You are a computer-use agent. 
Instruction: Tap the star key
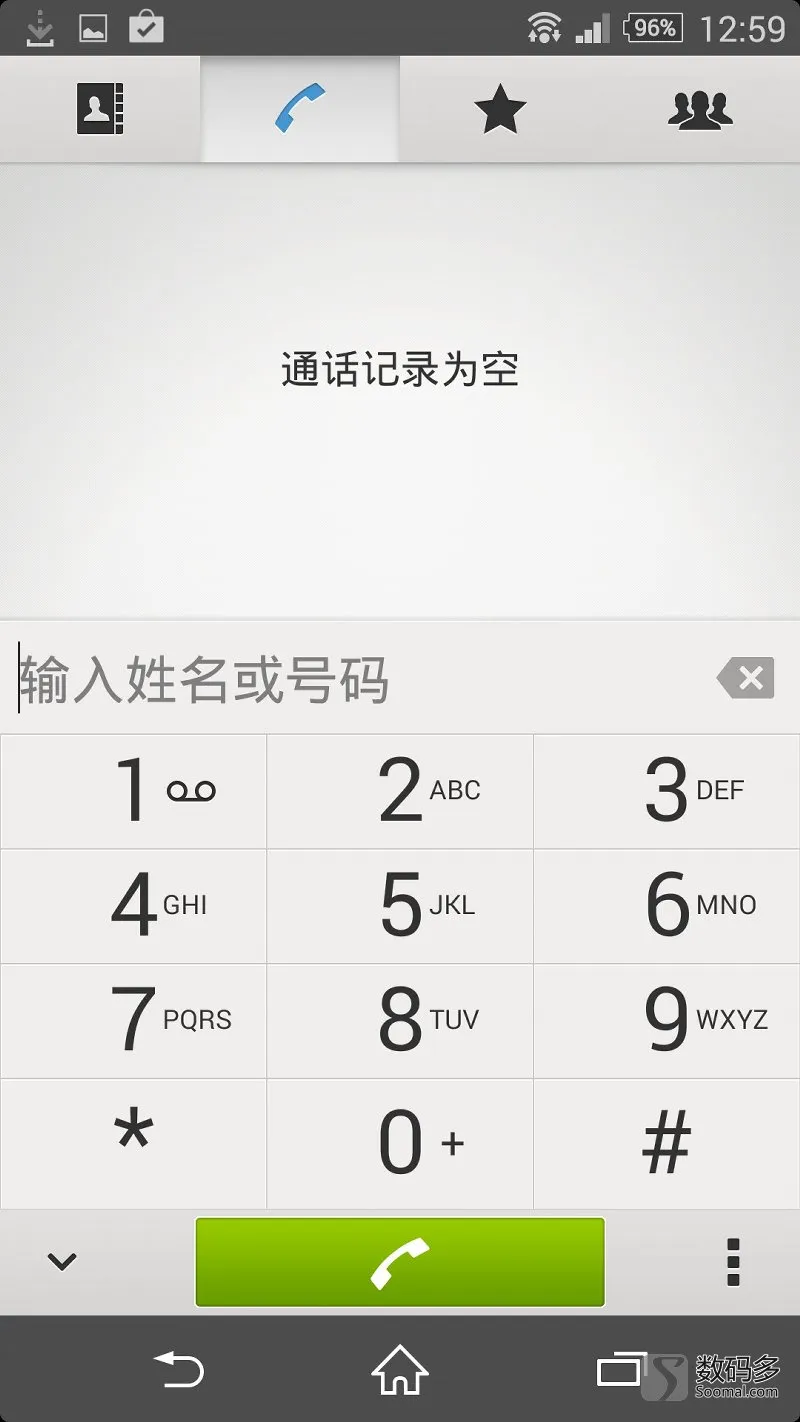[134, 1142]
